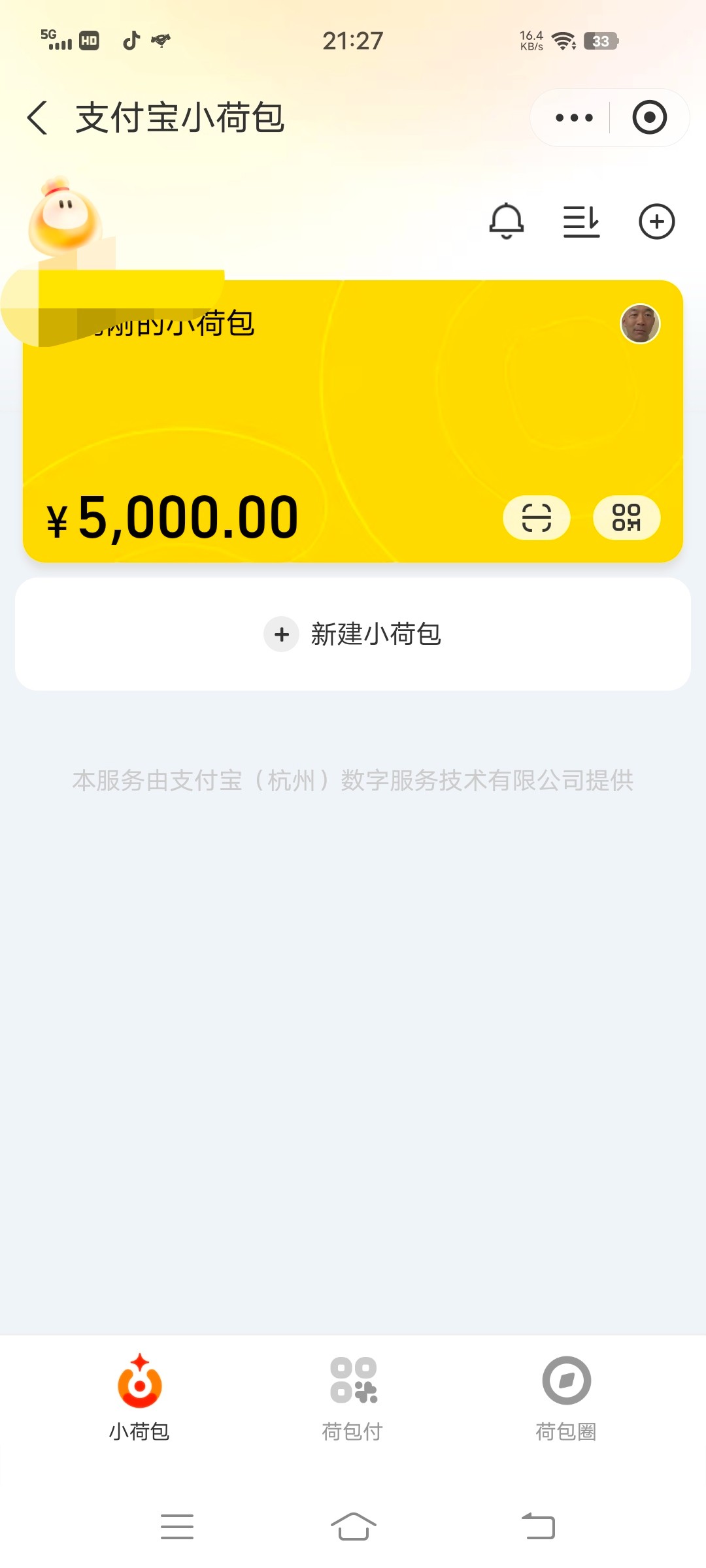Tap the member avatar on the yellow card
This screenshot has width=706, height=1568.
click(640, 323)
